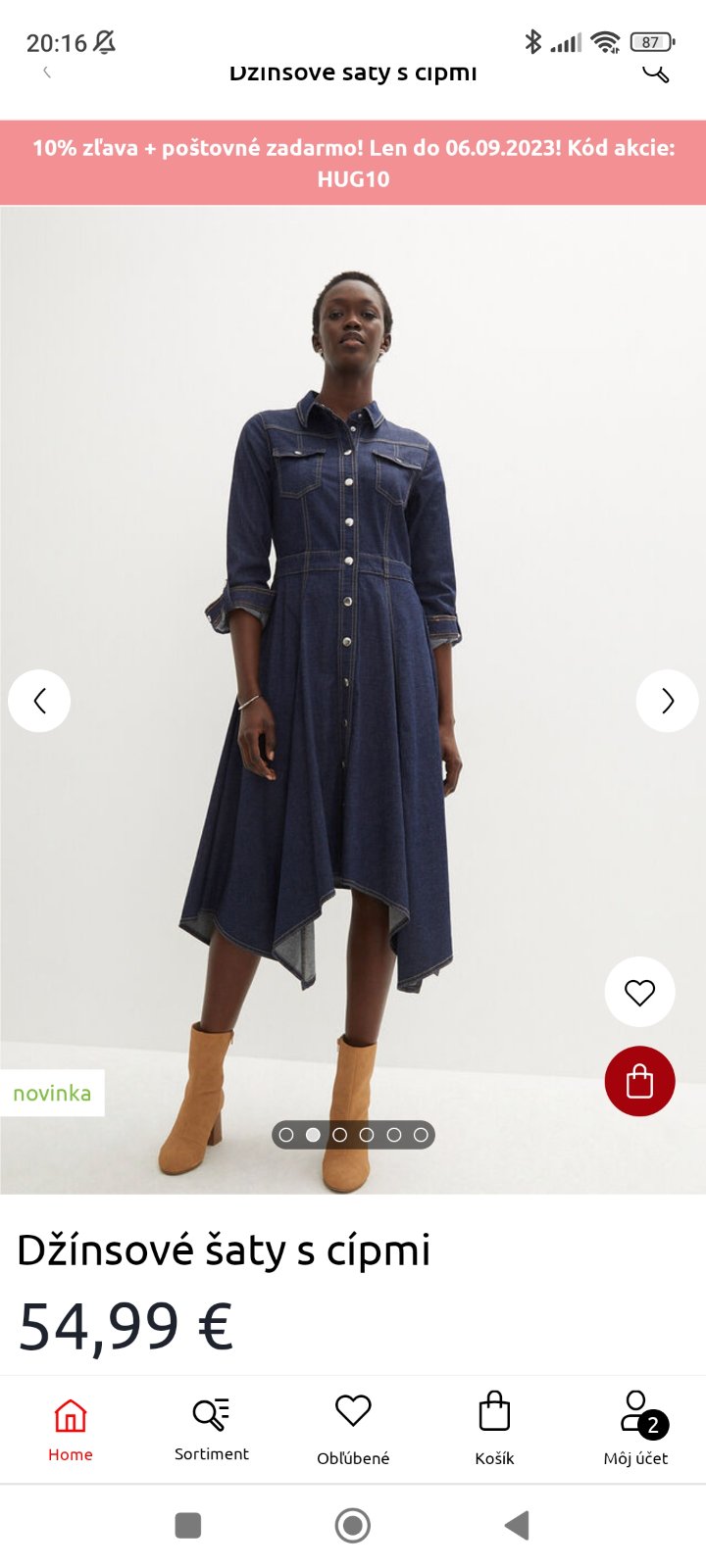Add the dress to favorites with the heart
The image size is (706, 1568).
click(639, 992)
